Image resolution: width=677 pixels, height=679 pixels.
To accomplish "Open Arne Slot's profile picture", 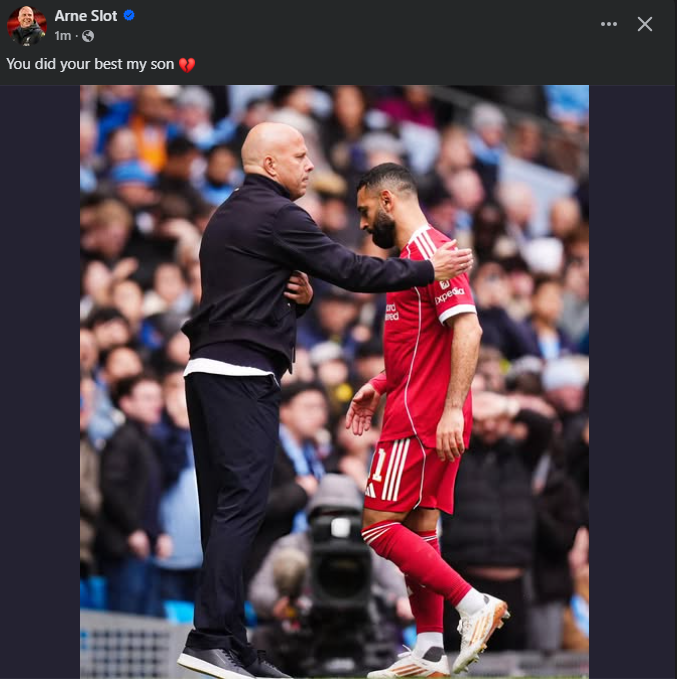I will click(x=26, y=25).
